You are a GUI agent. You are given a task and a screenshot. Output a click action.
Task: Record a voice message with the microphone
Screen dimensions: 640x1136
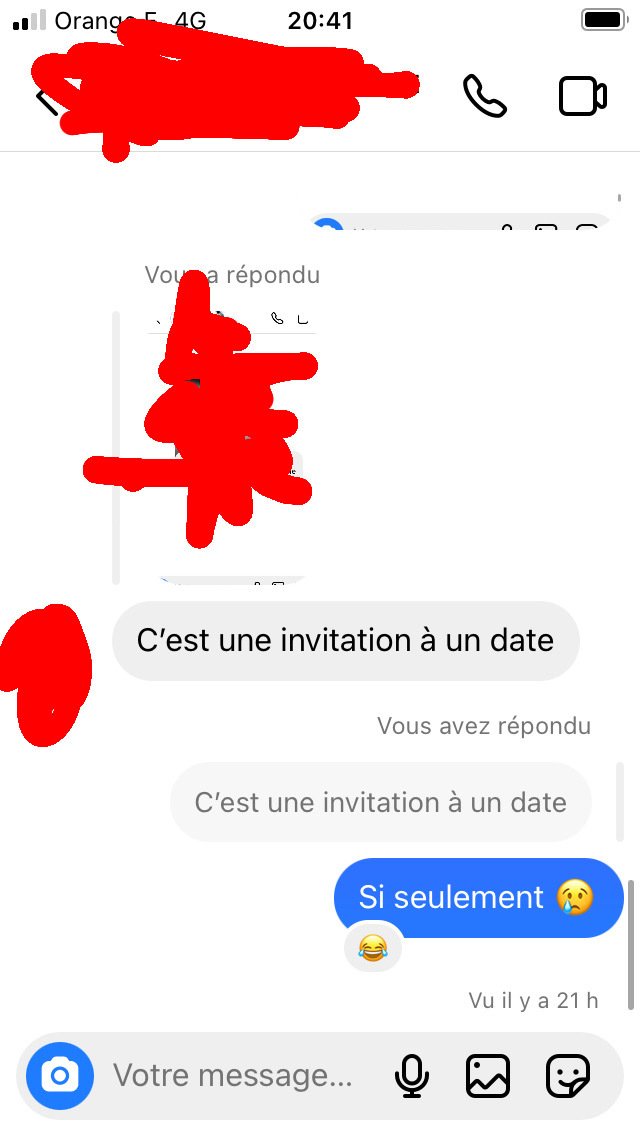(411, 1076)
